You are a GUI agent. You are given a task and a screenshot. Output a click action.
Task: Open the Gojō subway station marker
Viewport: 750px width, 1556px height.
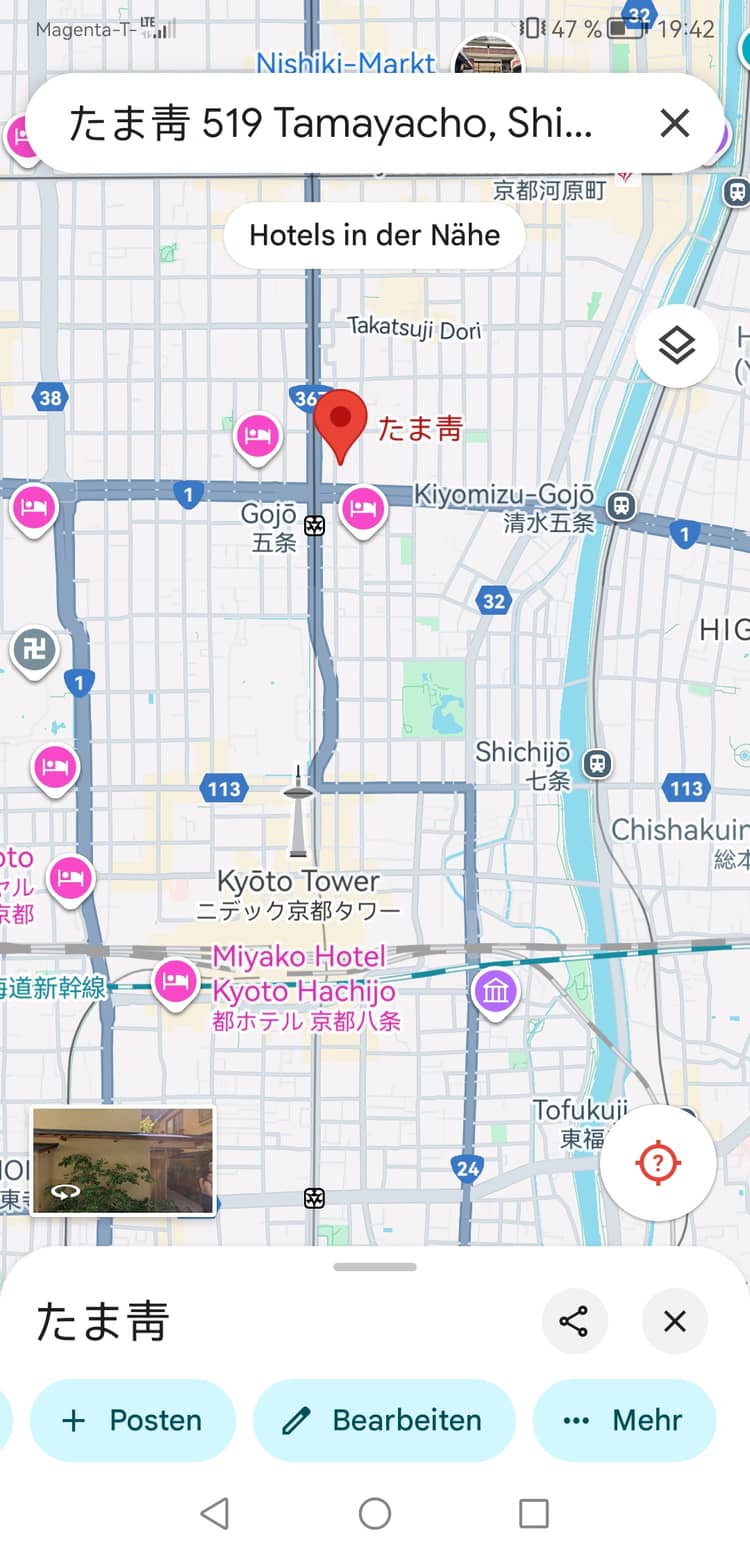point(315,524)
